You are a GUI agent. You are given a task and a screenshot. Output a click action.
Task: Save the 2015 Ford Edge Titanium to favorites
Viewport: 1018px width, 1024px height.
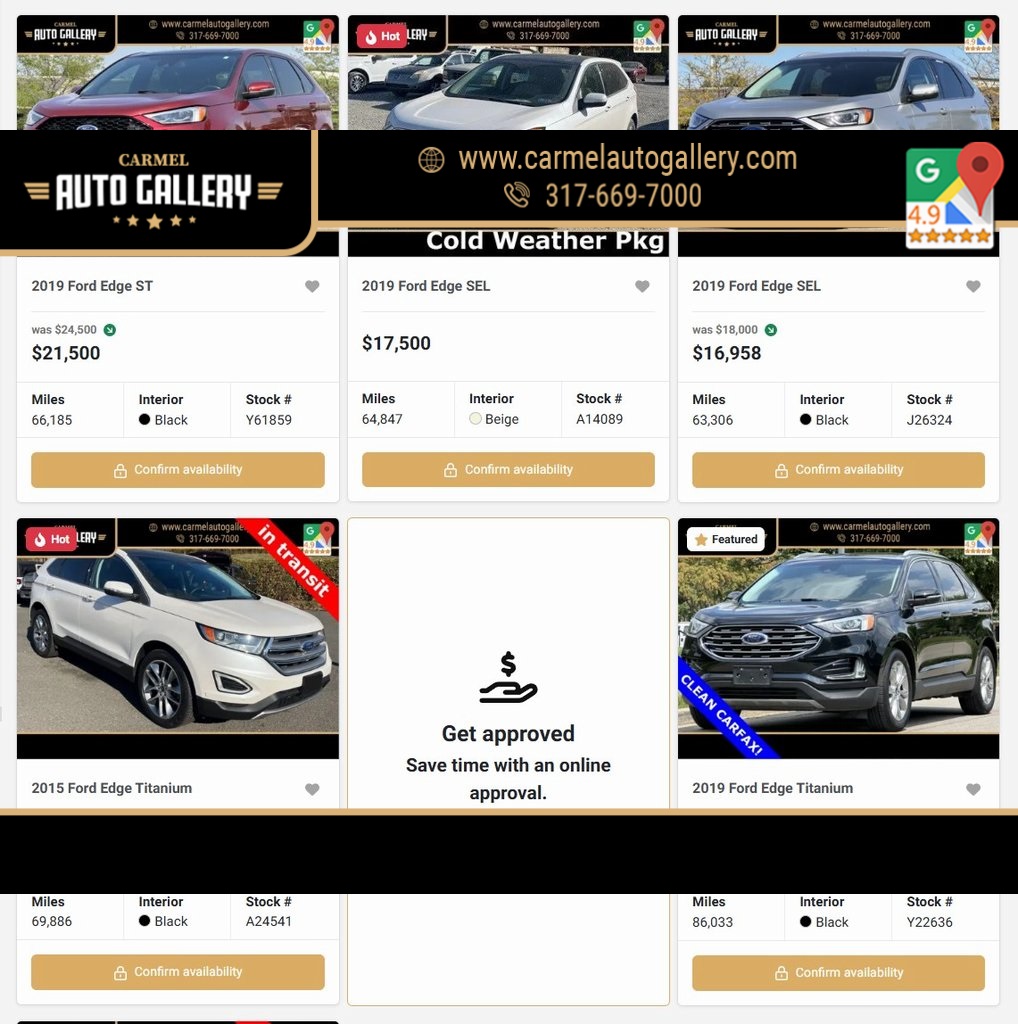point(312,789)
